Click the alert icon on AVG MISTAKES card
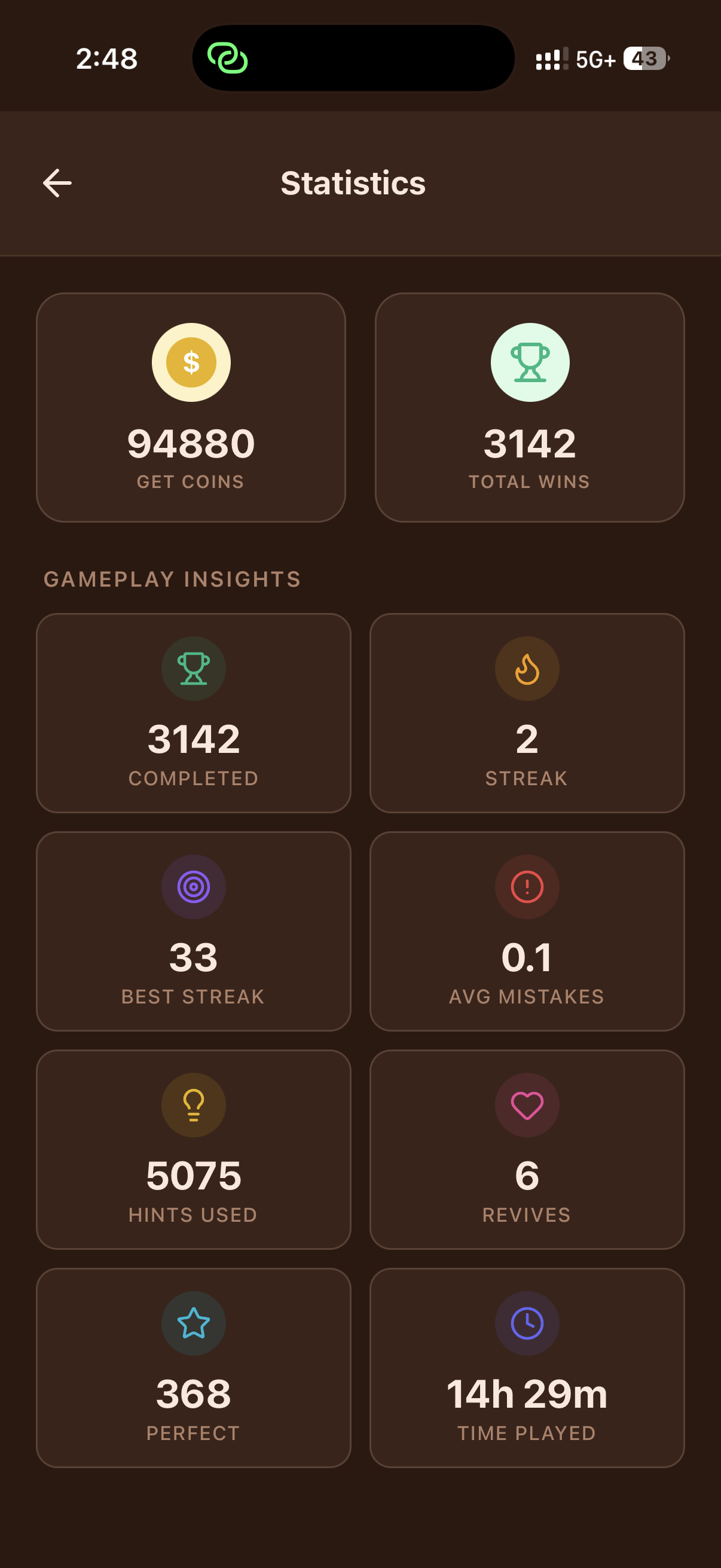This screenshot has height=1568, width=721. [x=527, y=887]
